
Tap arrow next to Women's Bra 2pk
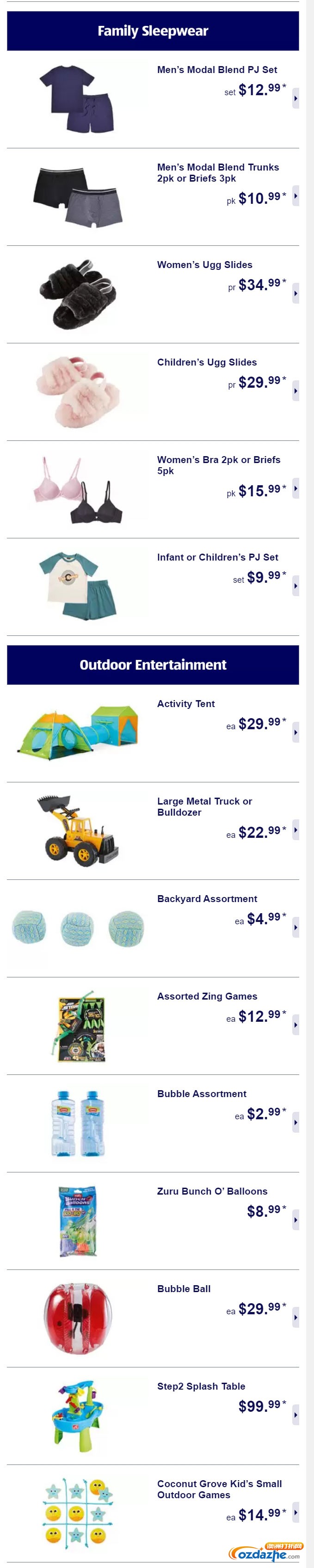coord(296,488)
